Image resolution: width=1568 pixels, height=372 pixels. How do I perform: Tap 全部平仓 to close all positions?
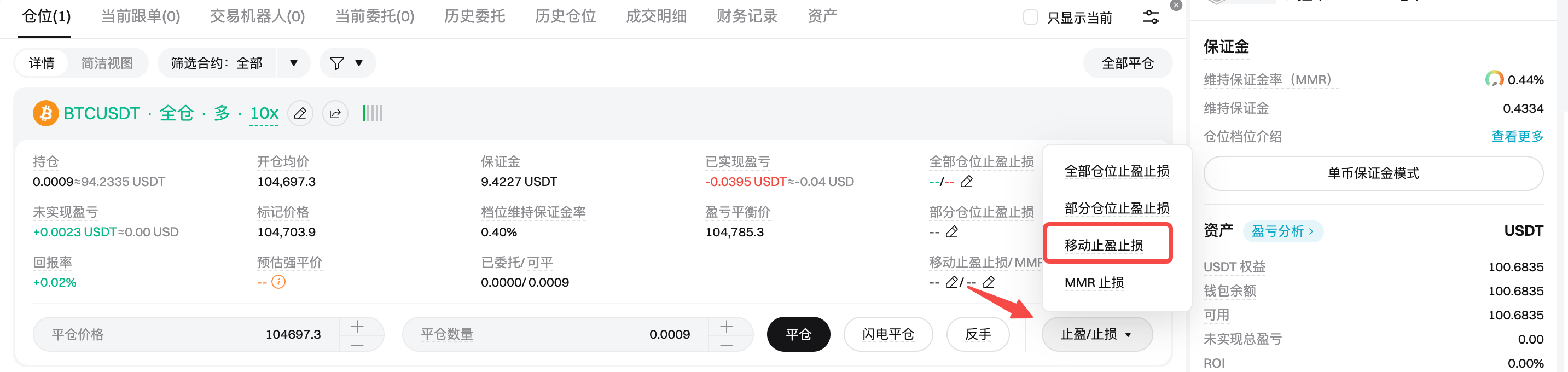pos(1127,63)
